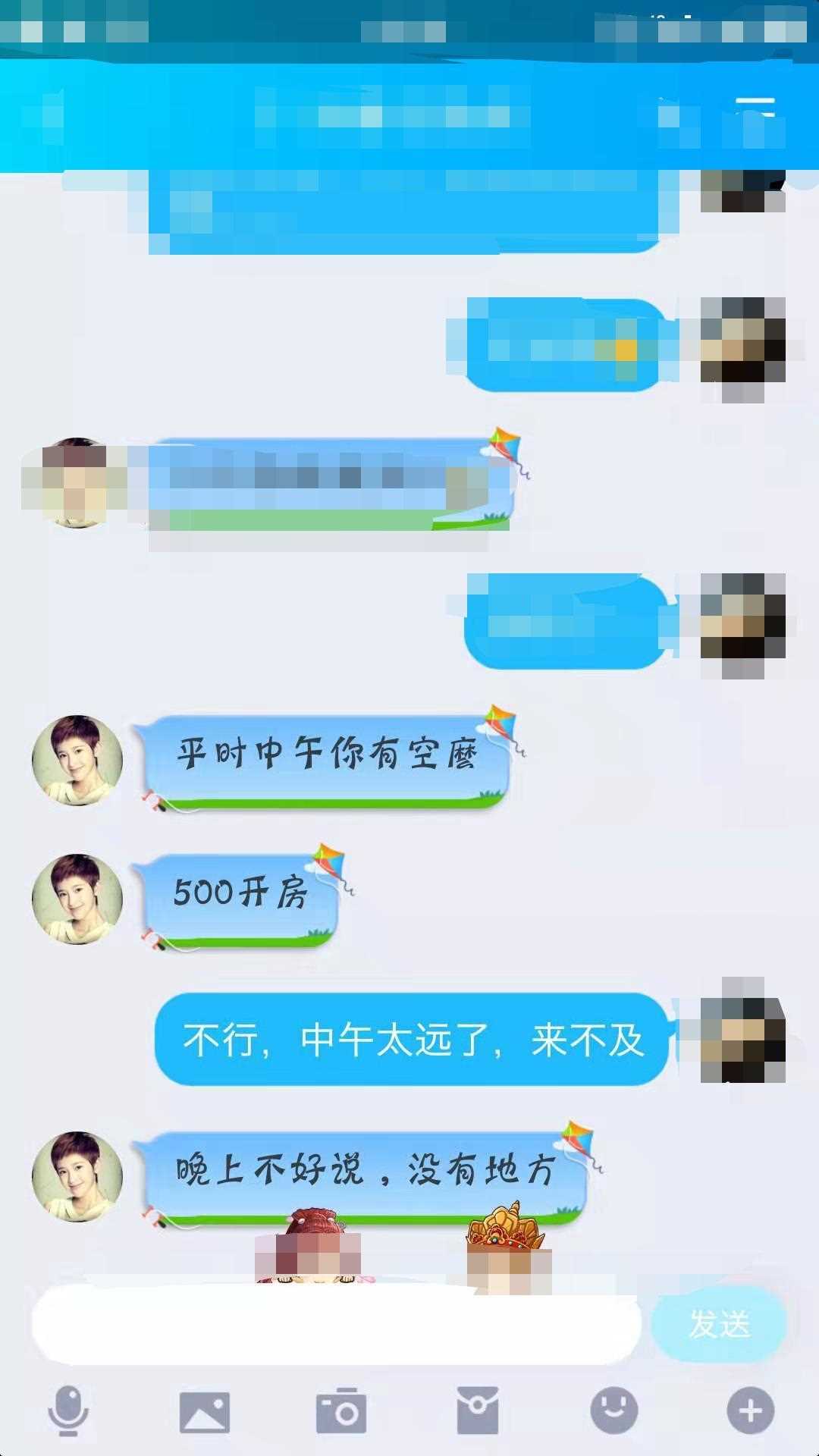Open the emoji panel

point(613,1410)
